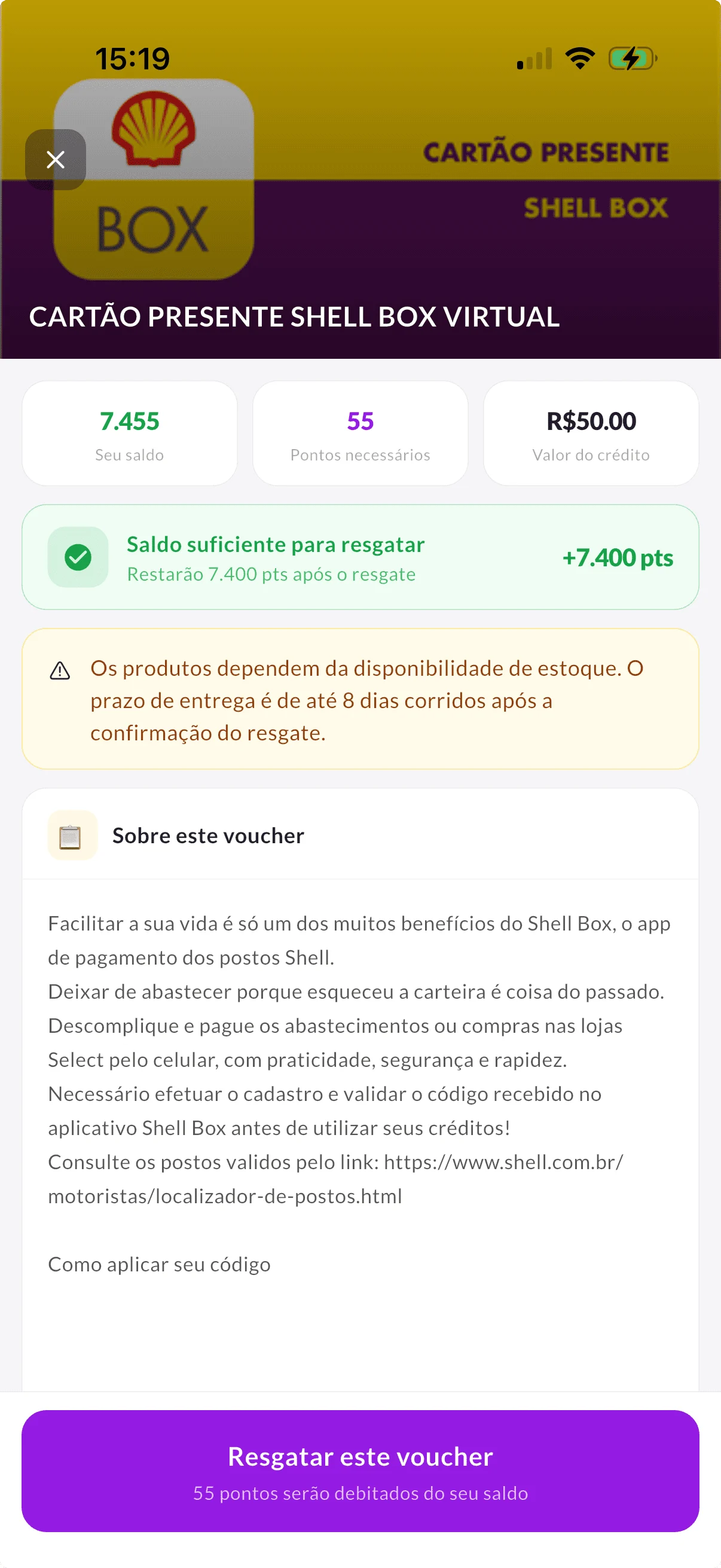
Task: Tap the R$50.00 Valor do crédito card
Action: point(591,432)
